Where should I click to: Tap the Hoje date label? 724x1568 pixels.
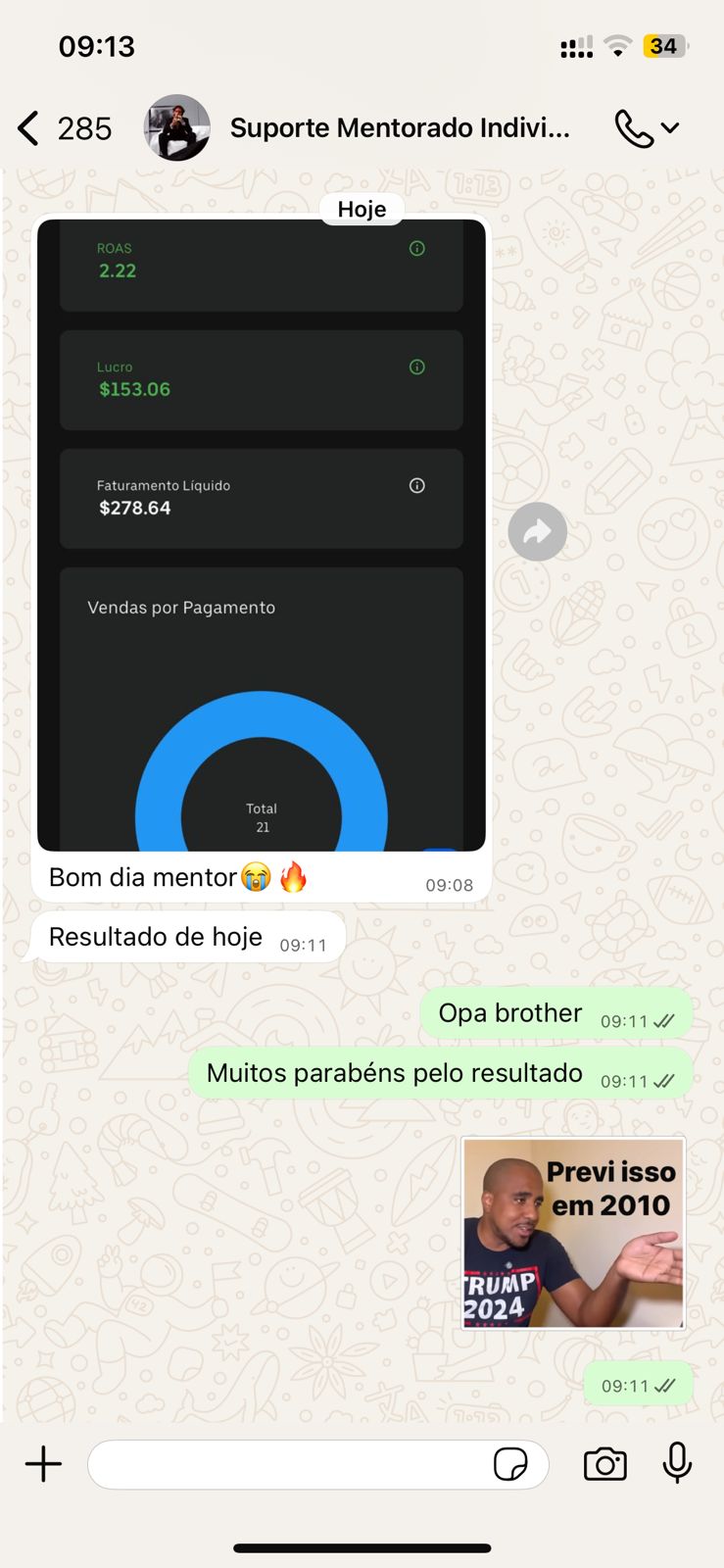(x=361, y=208)
